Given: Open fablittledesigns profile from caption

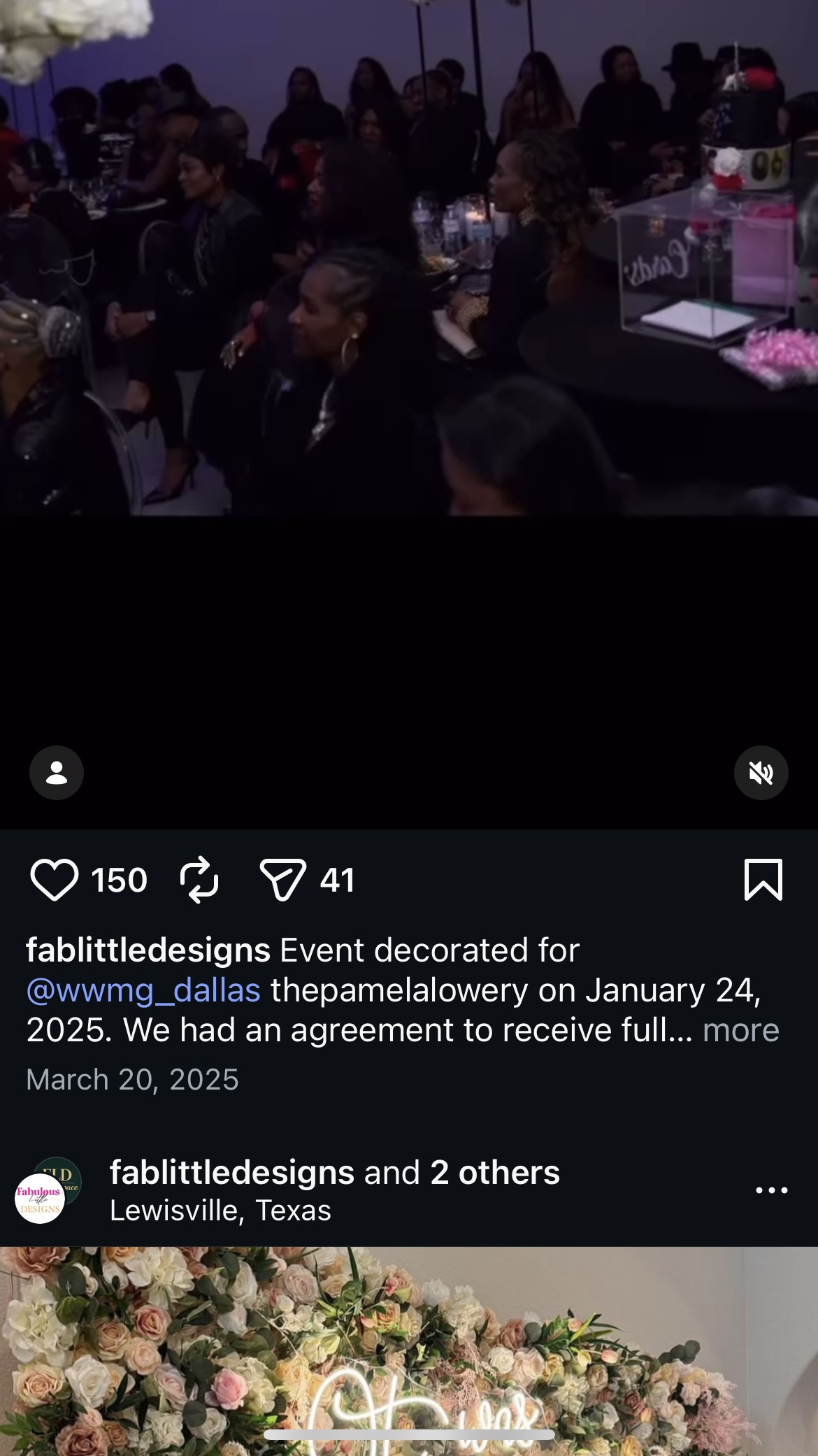Looking at the screenshot, I should point(148,950).
